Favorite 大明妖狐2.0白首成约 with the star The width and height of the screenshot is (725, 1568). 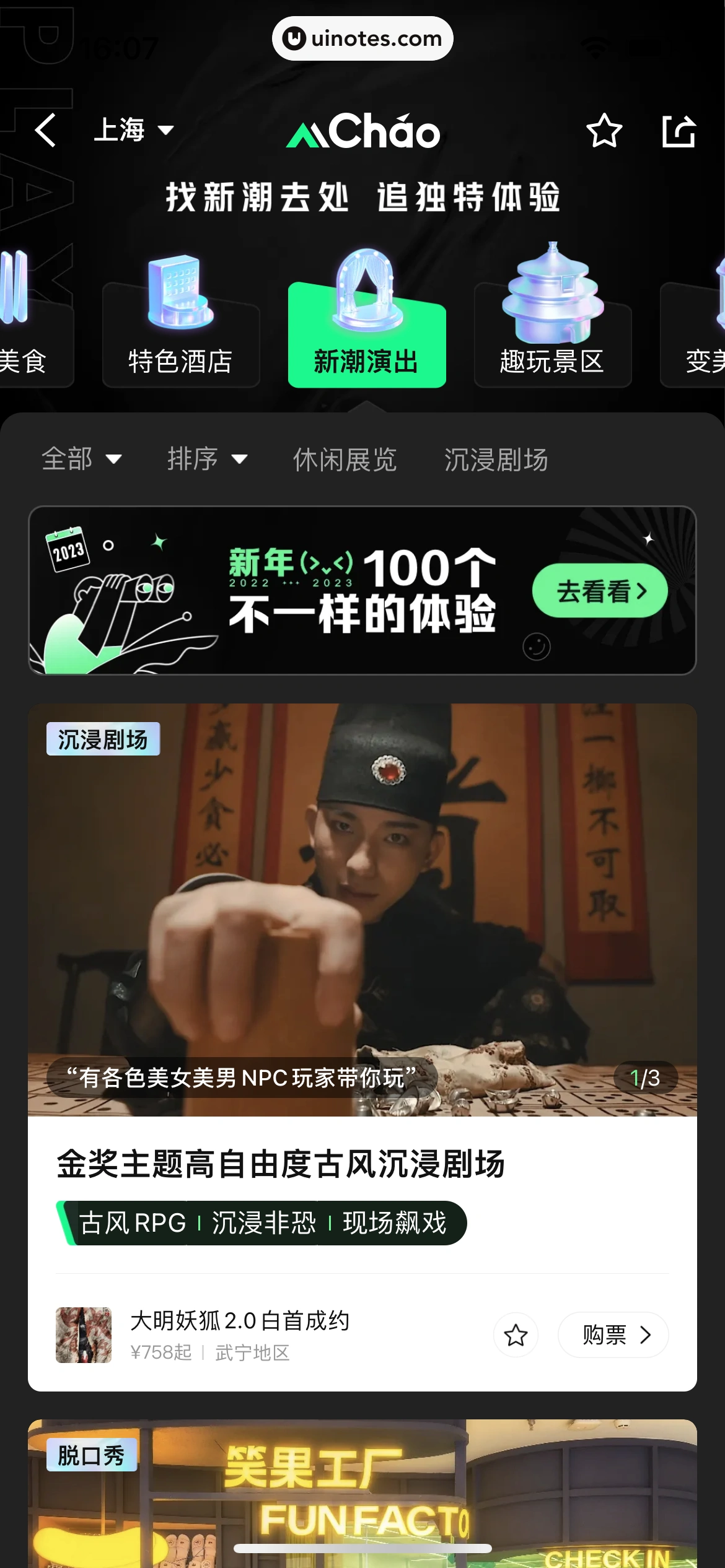pyautogui.click(x=516, y=1335)
